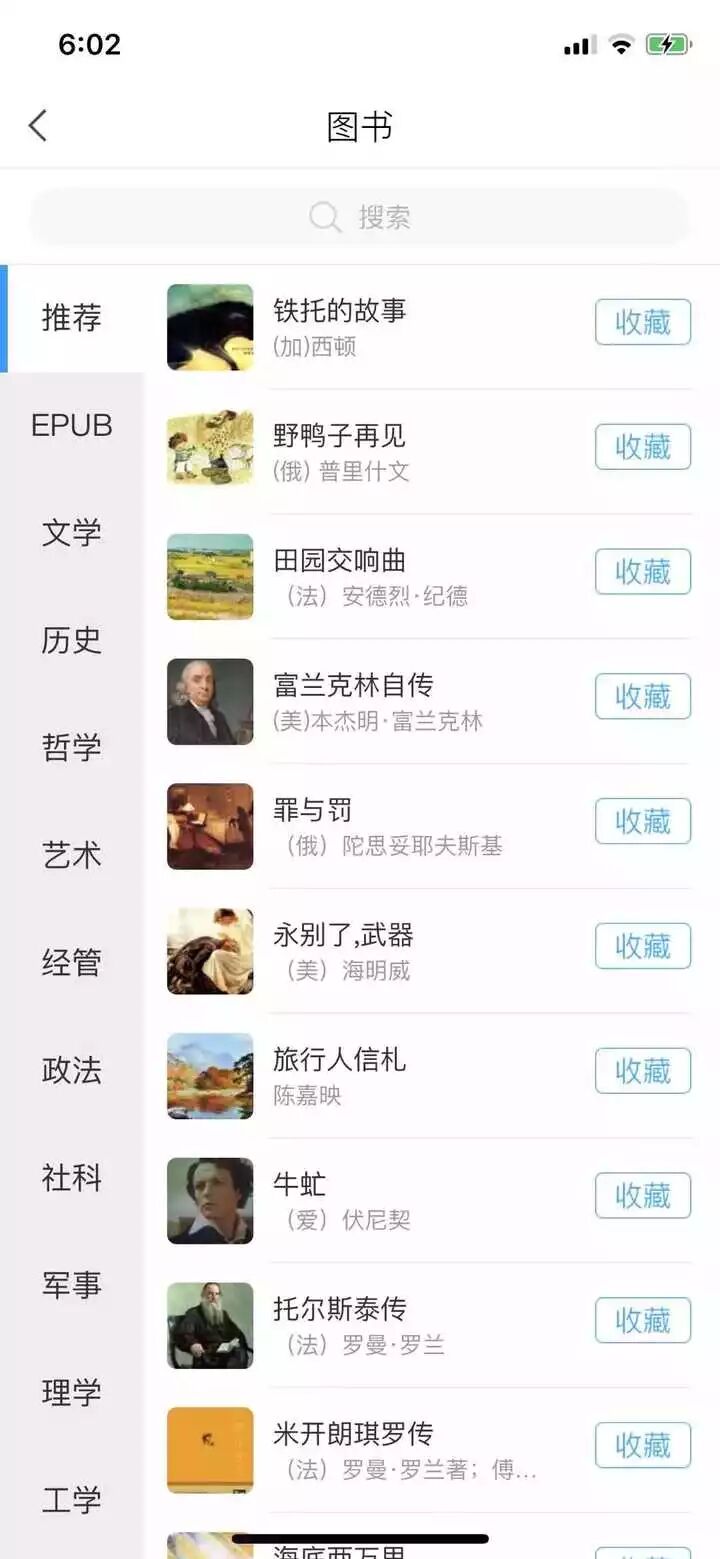720x1559 pixels.
Task: Tap 收藏 for 铁托的故事
Action: point(642,322)
